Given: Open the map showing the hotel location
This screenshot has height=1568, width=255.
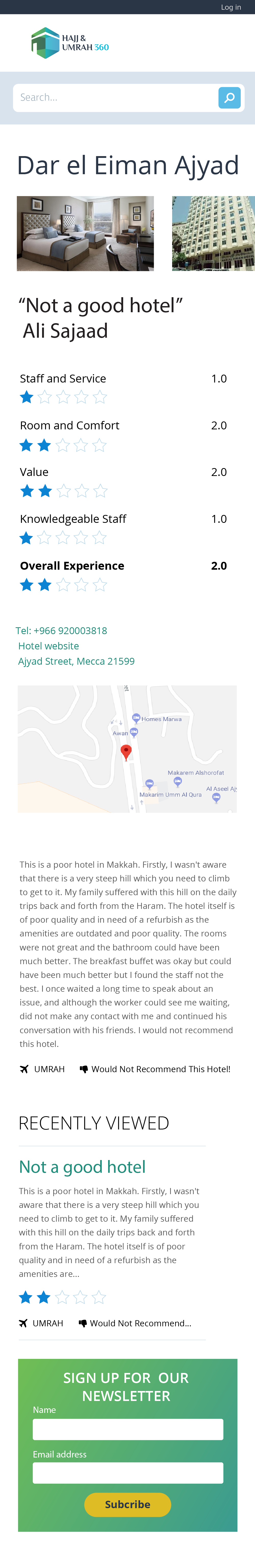Looking at the screenshot, I should coord(127,749).
